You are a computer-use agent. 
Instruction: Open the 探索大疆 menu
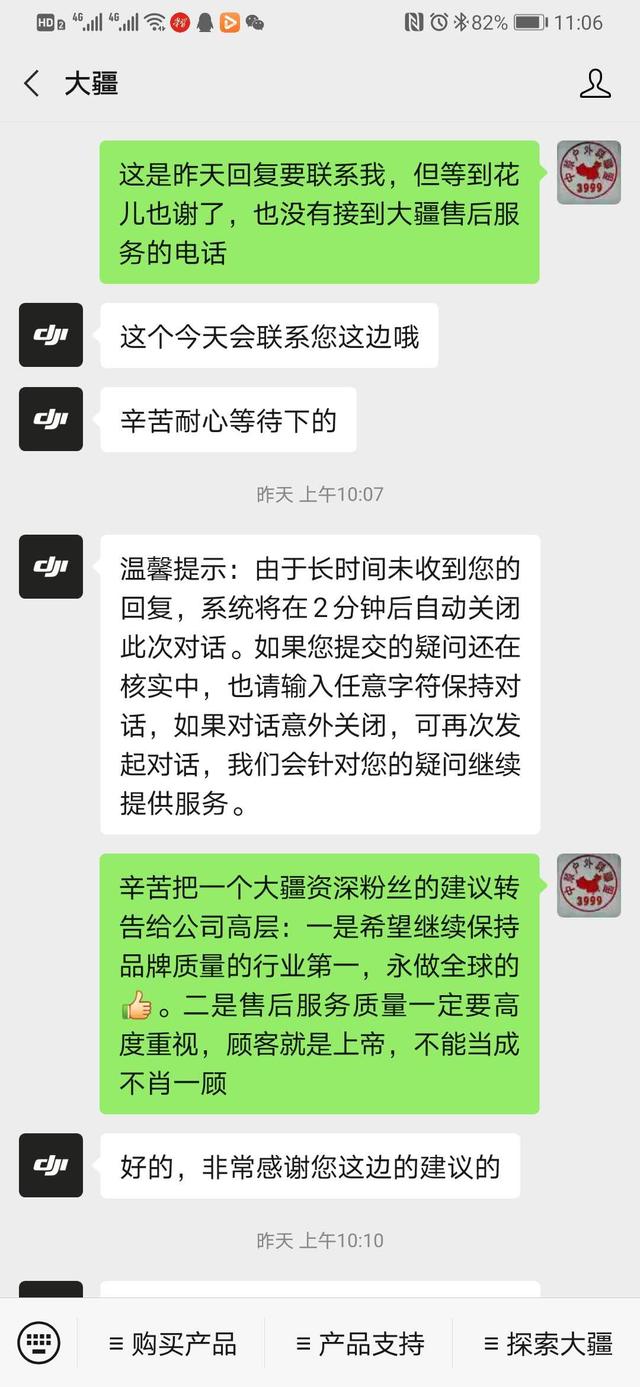point(548,1343)
